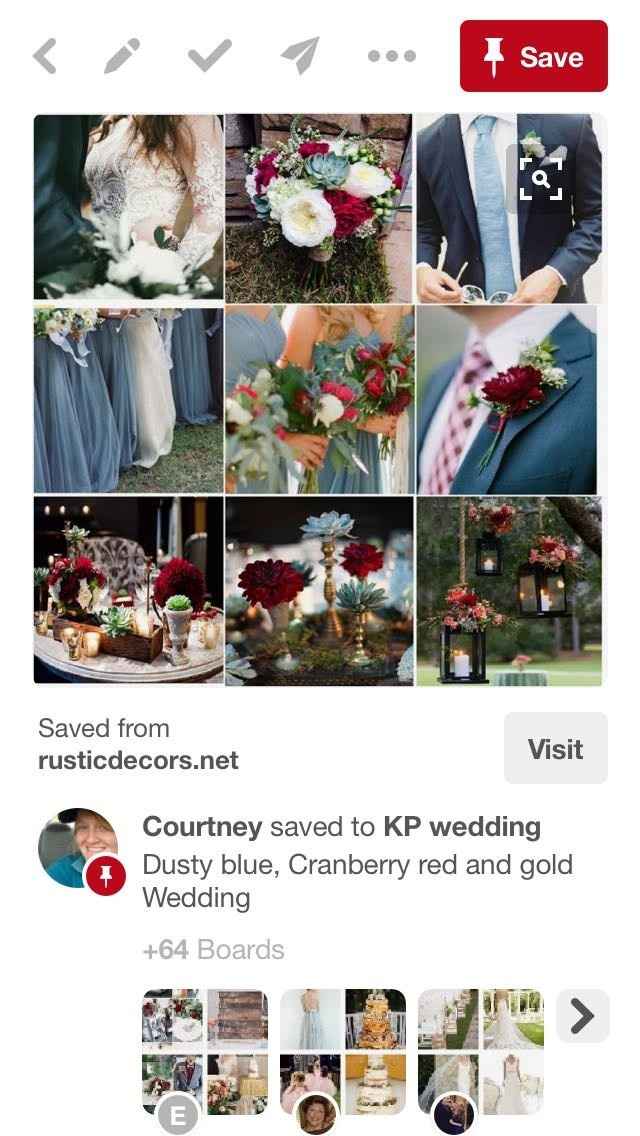The height and width of the screenshot is (1136, 640).
Task: Visit the rusticdecors.net source site
Action: [x=555, y=748]
